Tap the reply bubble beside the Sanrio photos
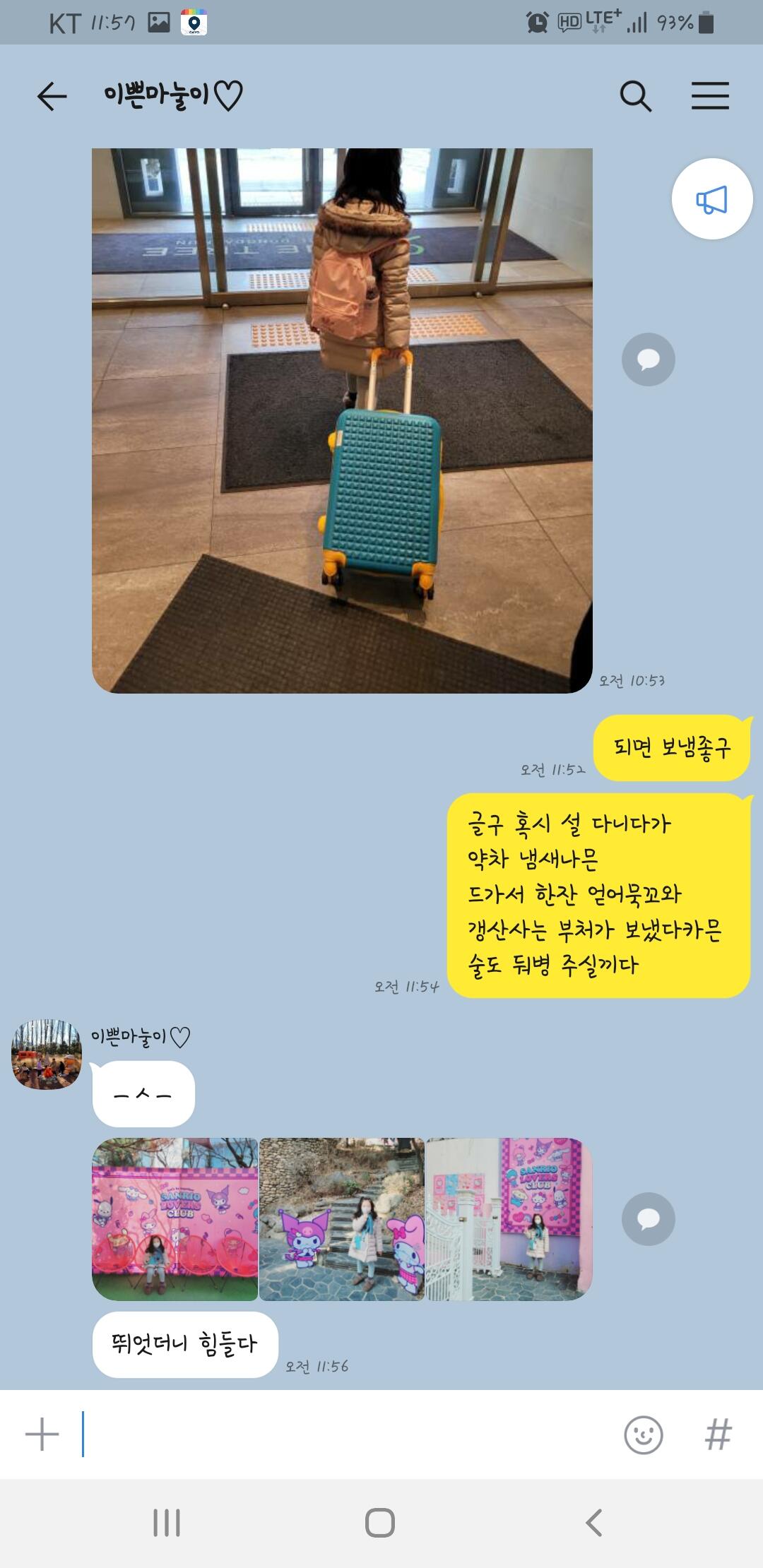Image resolution: width=763 pixels, height=1568 pixels. click(648, 1219)
